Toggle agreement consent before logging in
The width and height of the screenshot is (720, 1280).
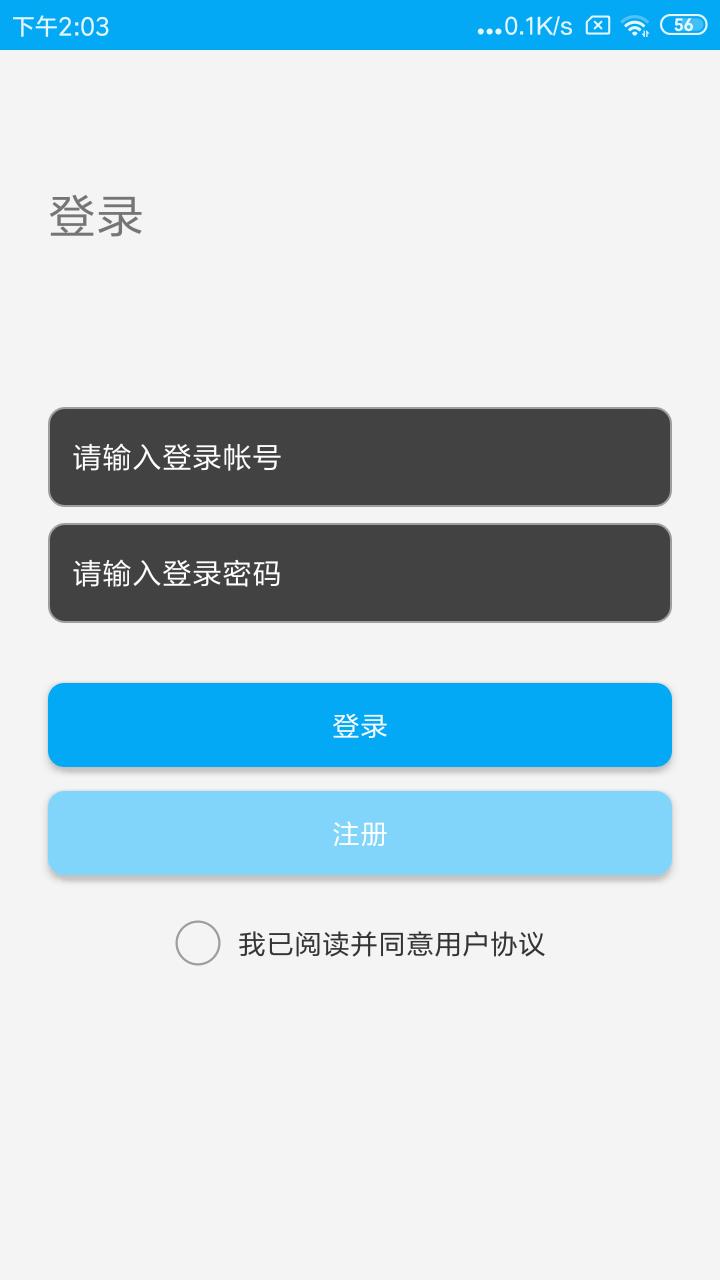click(x=198, y=940)
